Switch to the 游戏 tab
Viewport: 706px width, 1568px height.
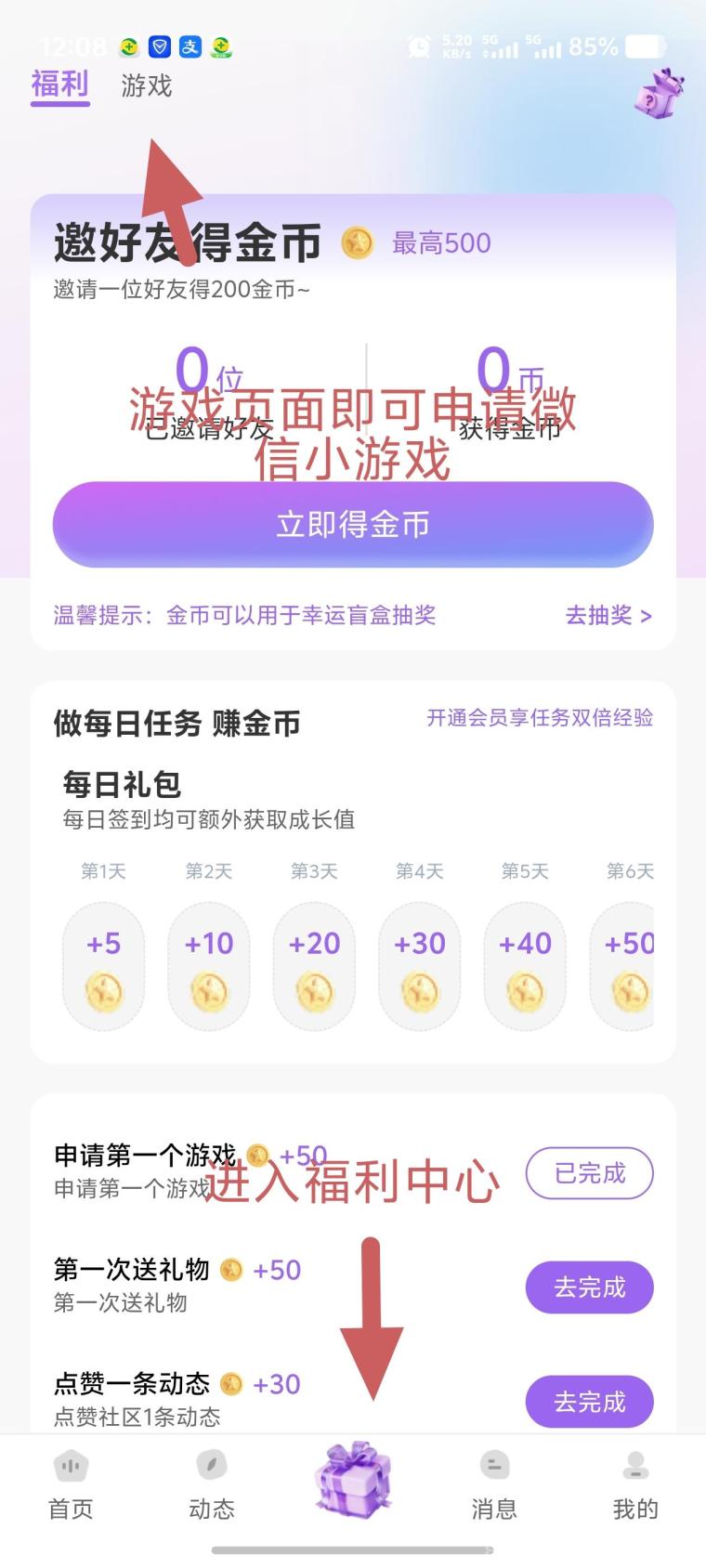coord(145,85)
